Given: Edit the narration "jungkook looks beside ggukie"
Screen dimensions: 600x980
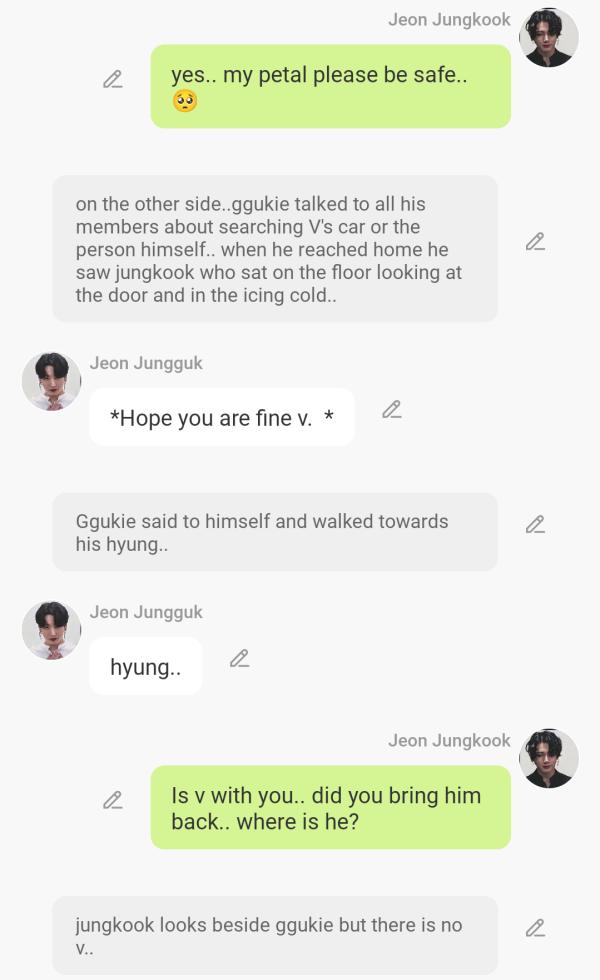Looking at the screenshot, I should point(535,928).
